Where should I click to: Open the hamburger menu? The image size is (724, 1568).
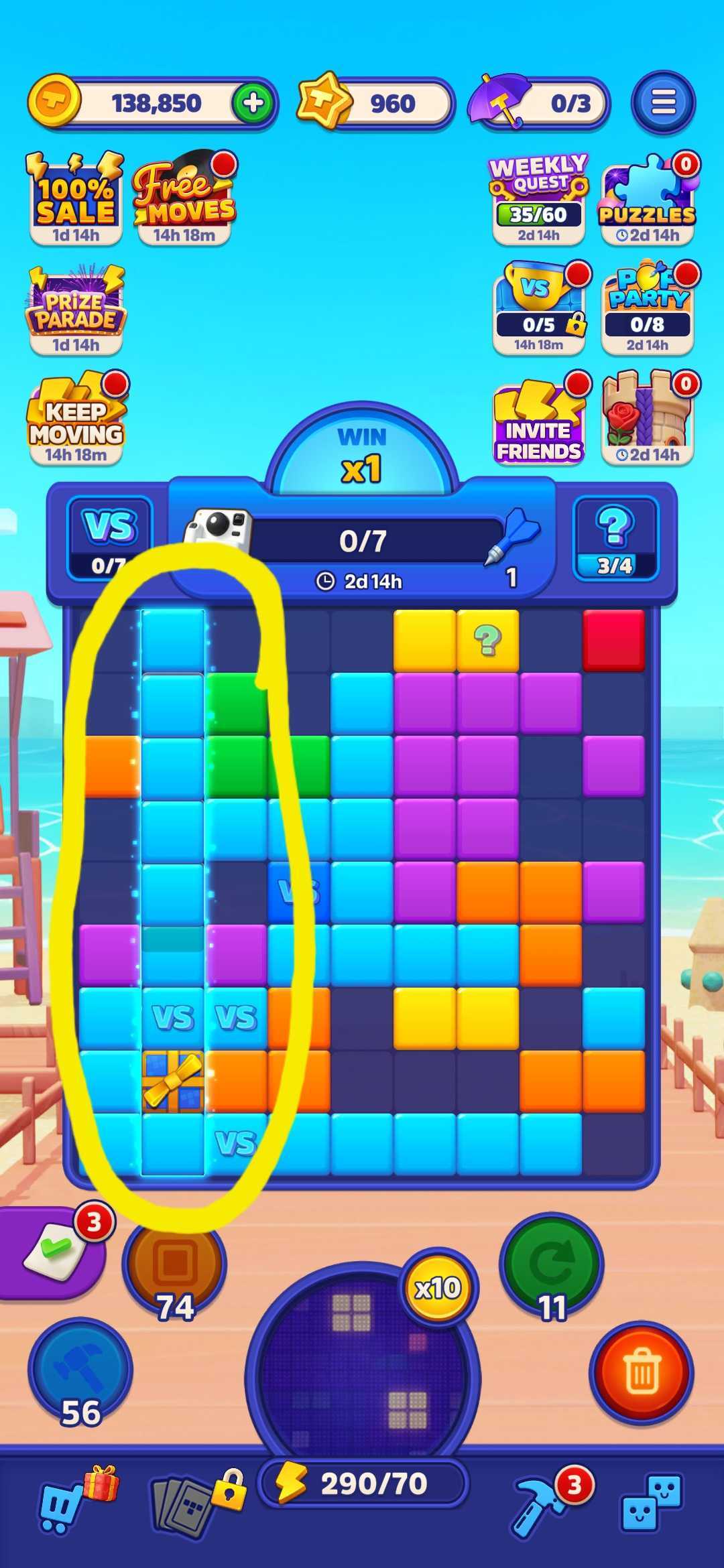tap(663, 103)
